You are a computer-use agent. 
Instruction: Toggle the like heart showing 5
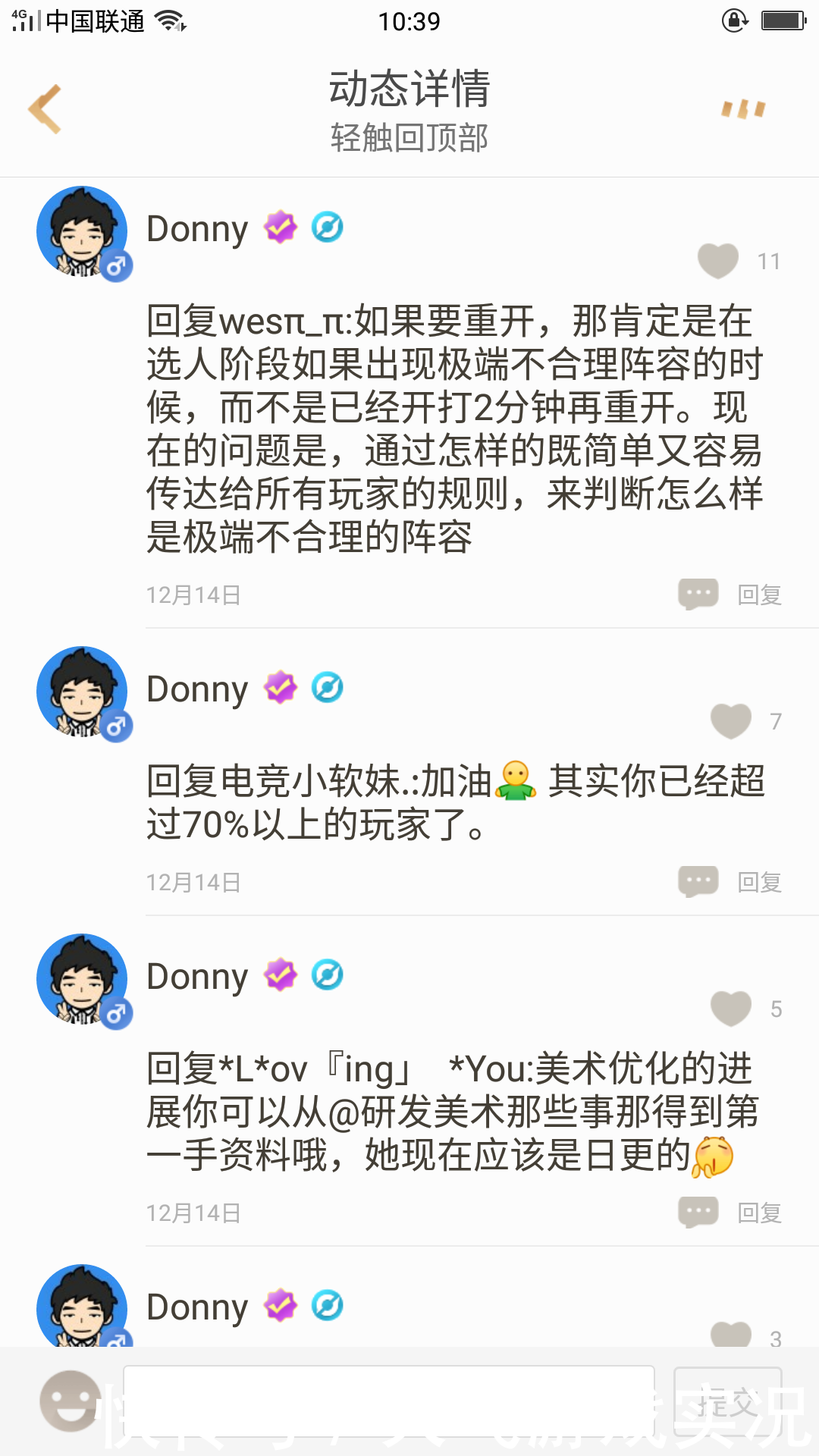(x=730, y=1009)
